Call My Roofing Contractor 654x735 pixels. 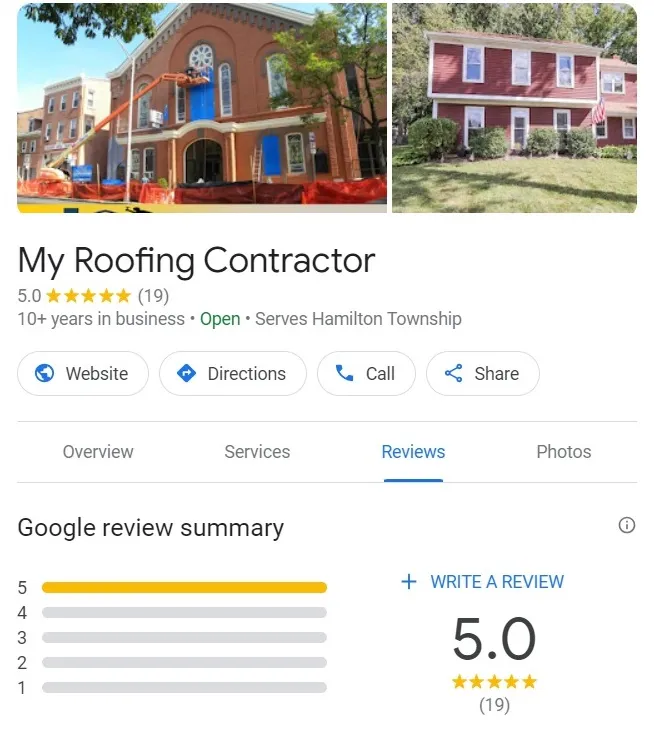(366, 374)
